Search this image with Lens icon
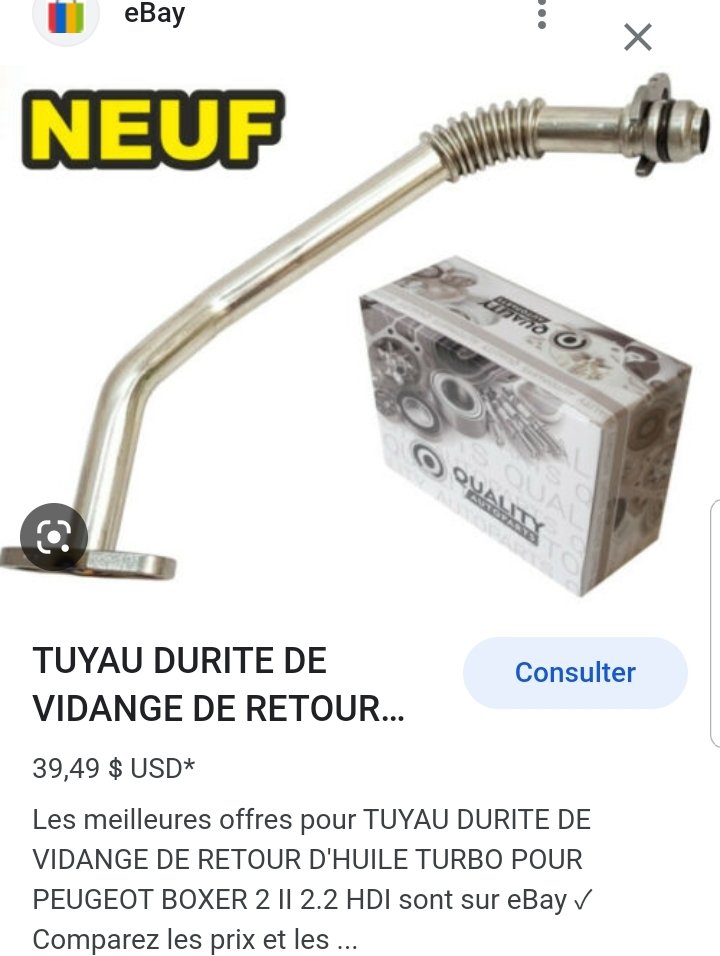Viewport: 720px width, 956px height. coord(53,538)
